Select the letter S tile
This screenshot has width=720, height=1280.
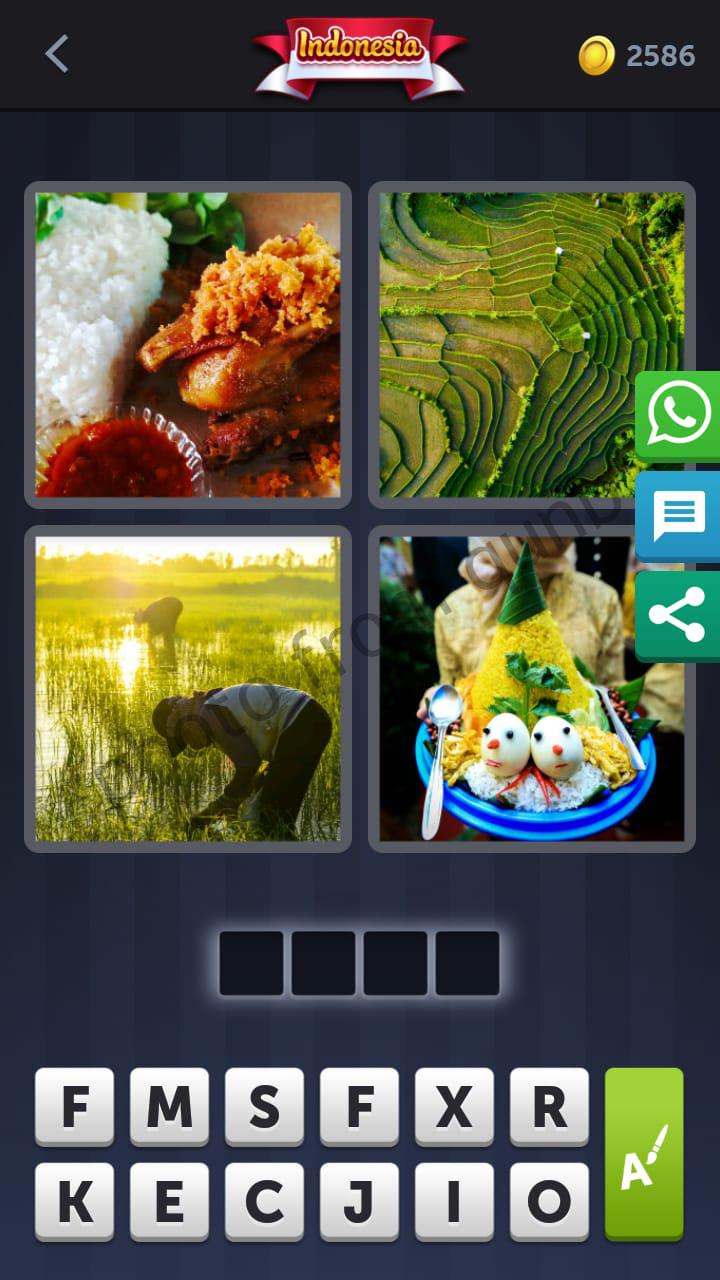point(264,1106)
